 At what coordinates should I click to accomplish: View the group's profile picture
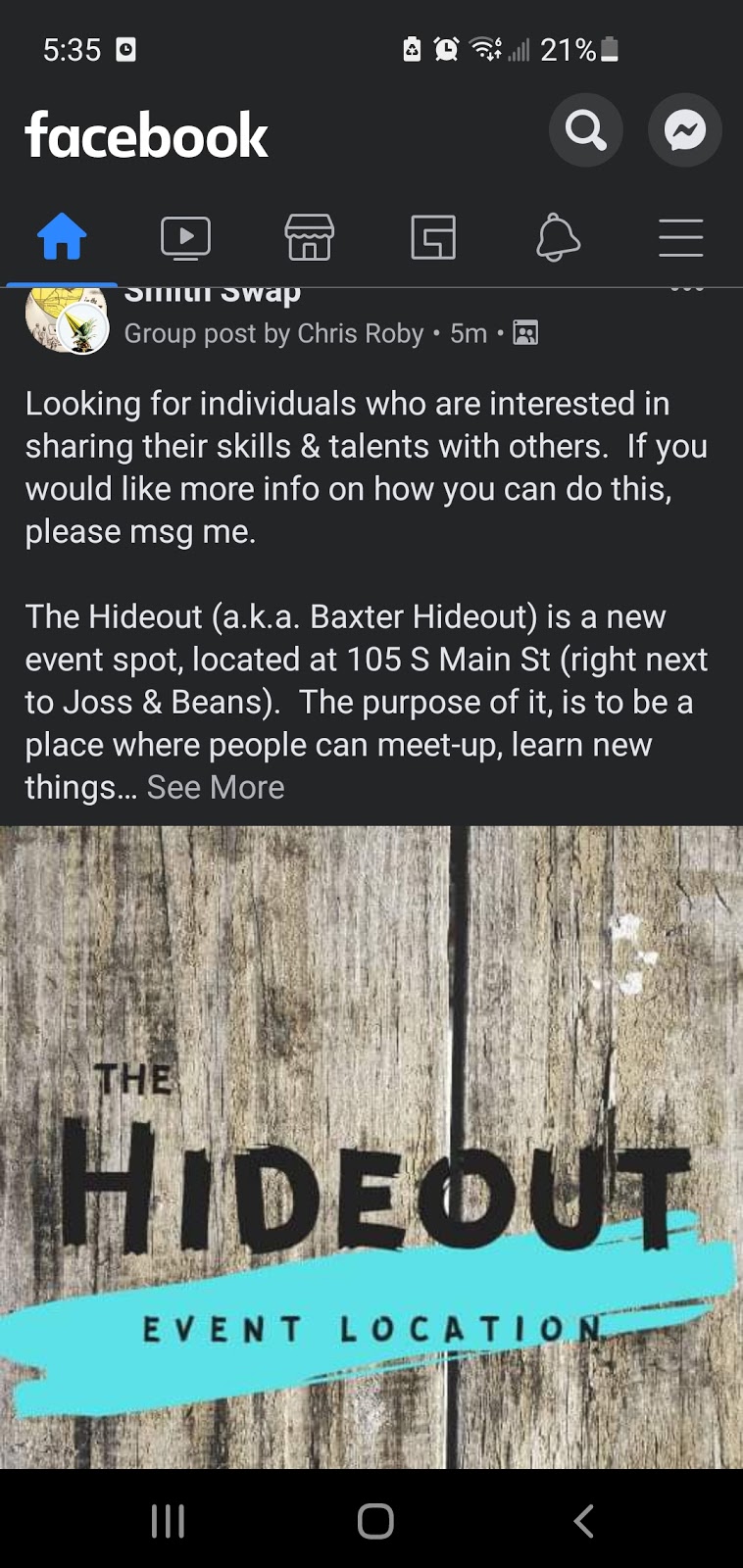(x=65, y=319)
